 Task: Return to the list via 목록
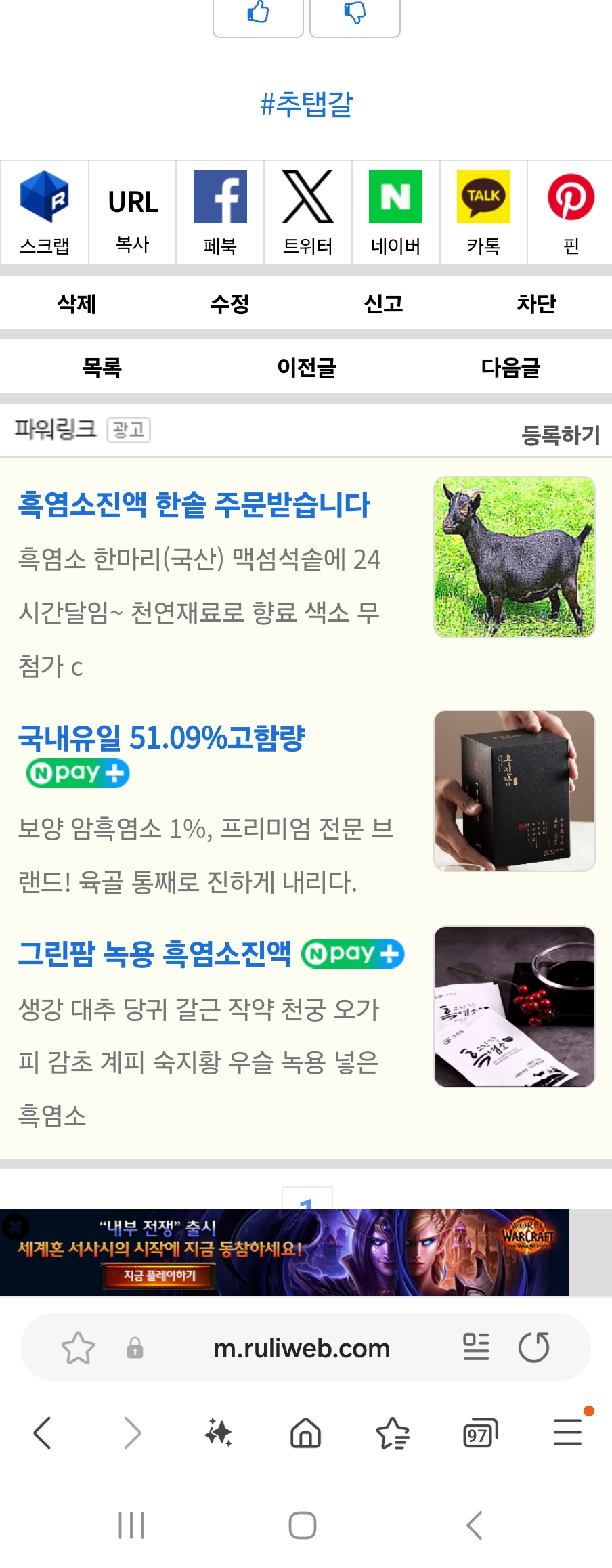click(102, 368)
